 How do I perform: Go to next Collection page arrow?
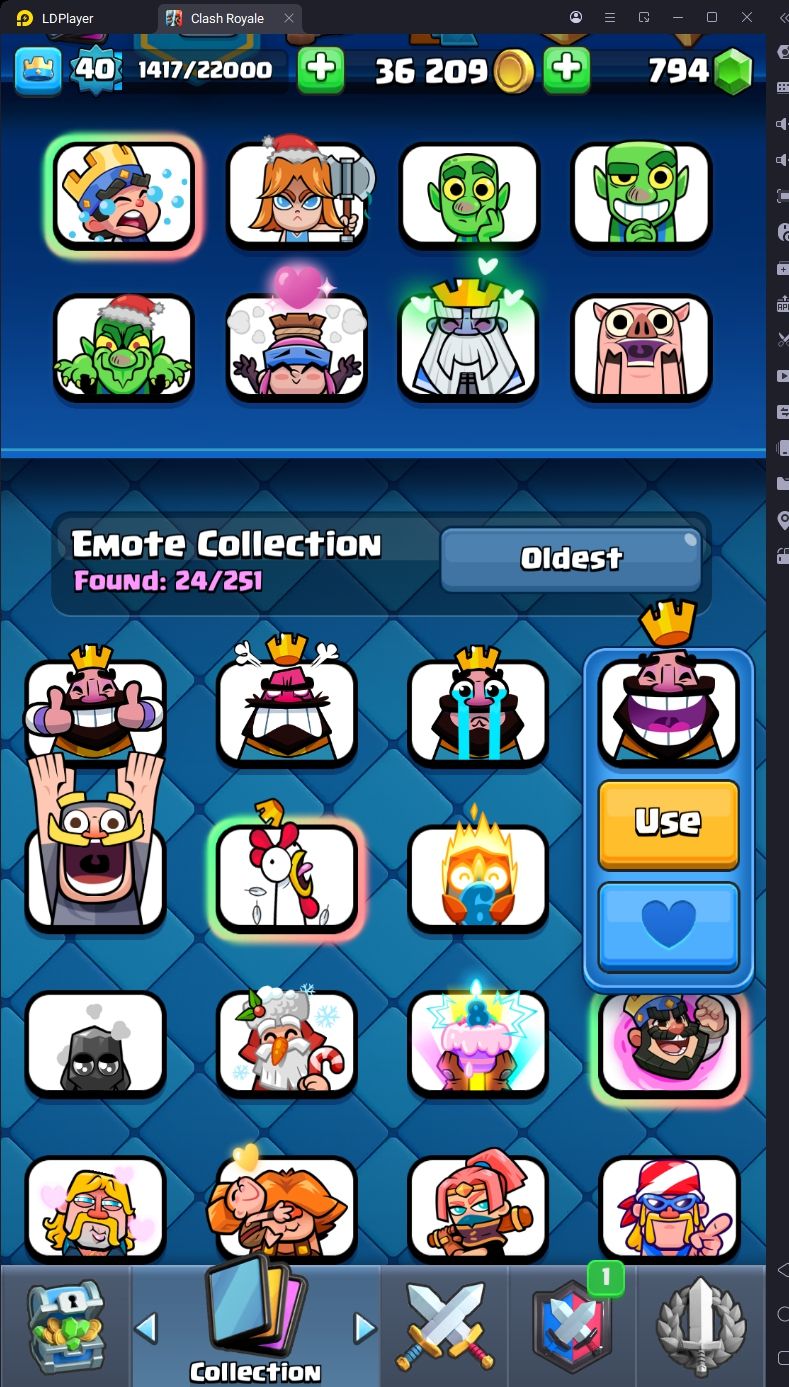[x=364, y=1328]
